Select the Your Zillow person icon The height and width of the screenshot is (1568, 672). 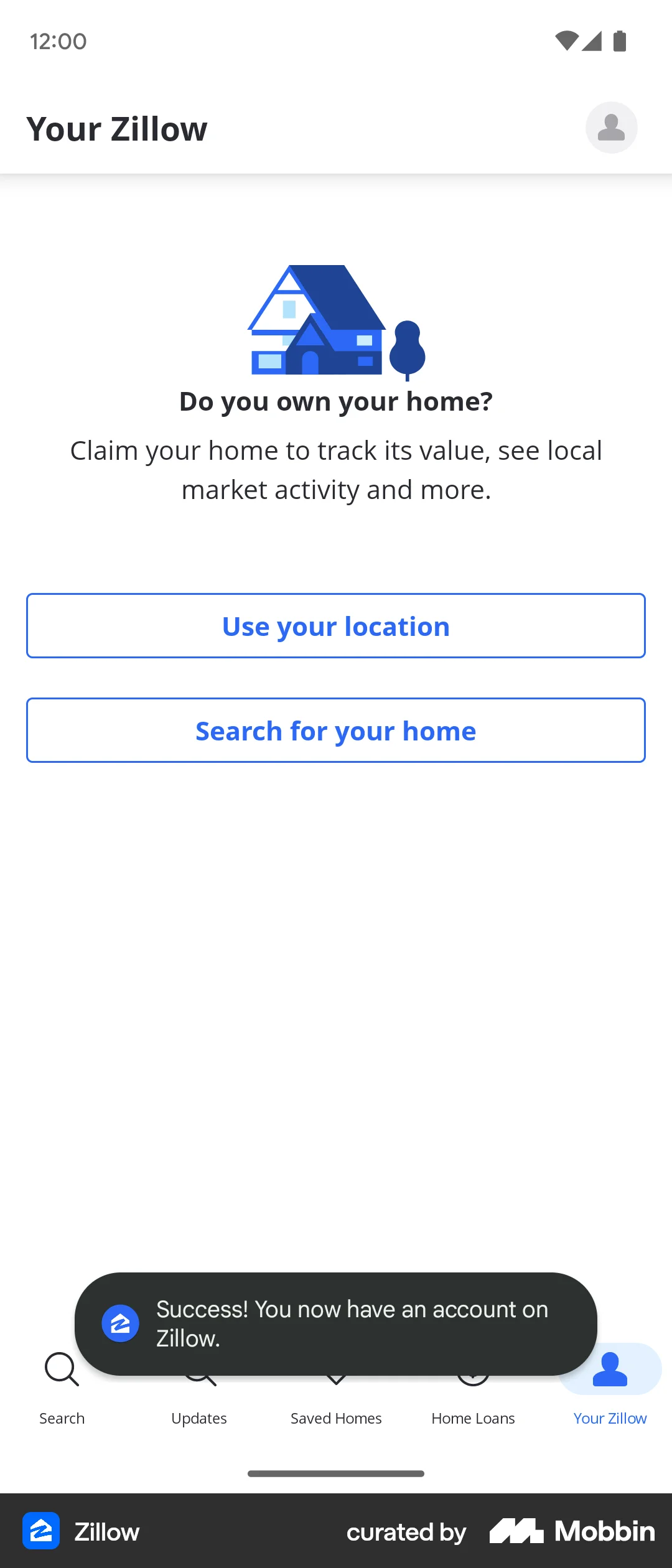point(610,1369)
